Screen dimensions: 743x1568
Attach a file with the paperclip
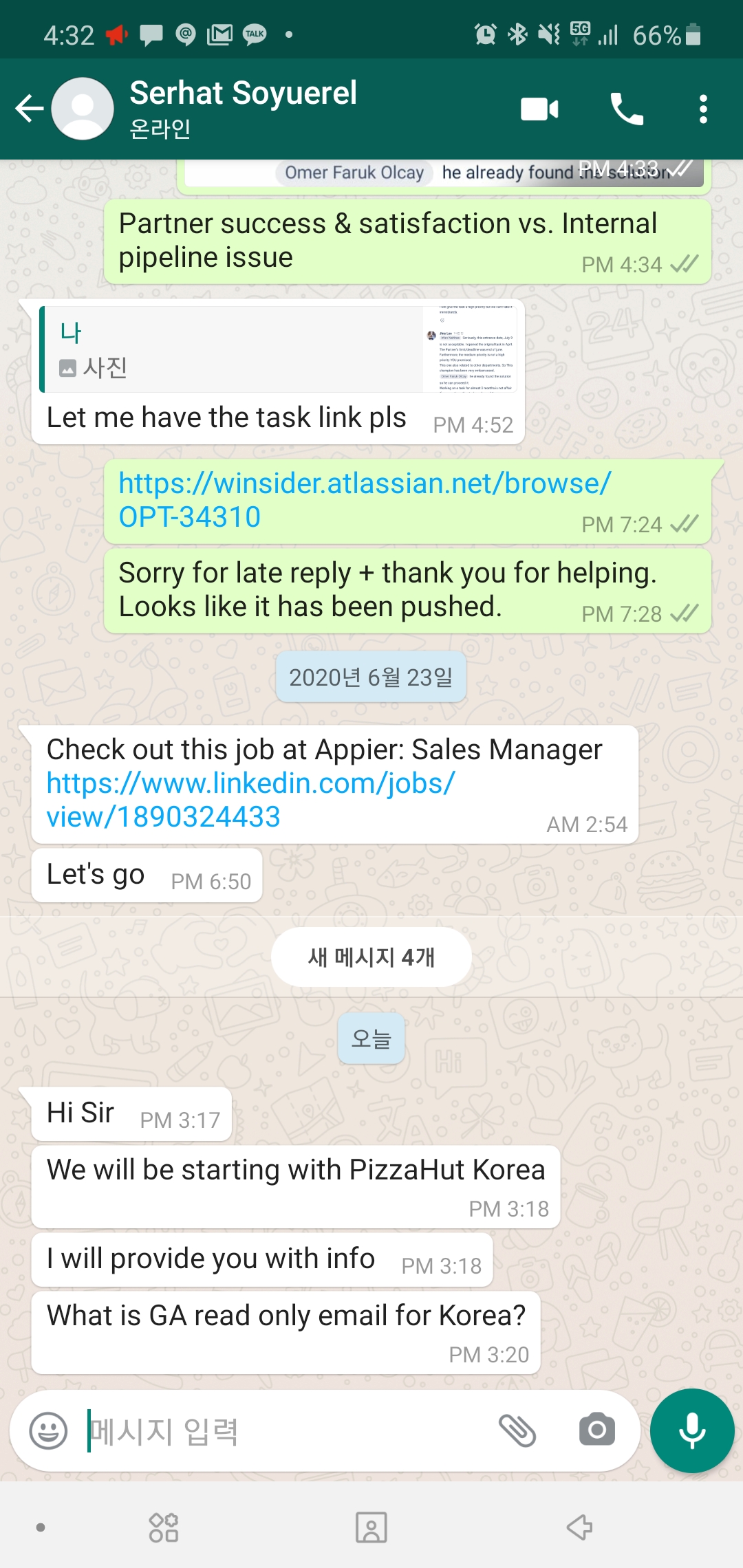click(517, 1431)
